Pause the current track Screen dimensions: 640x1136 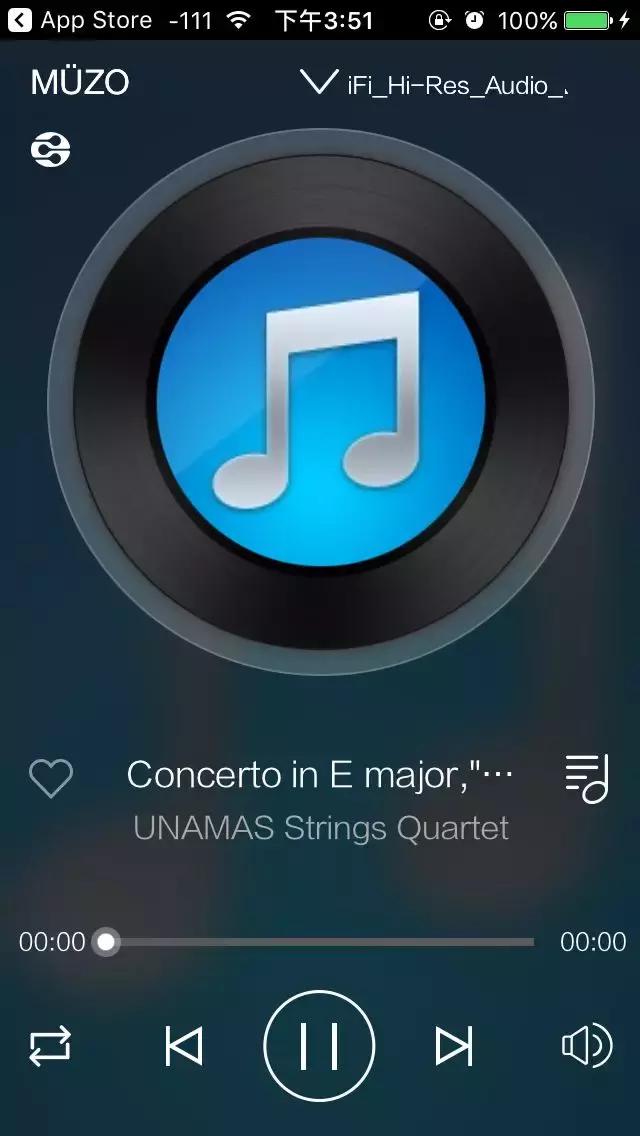tap(319, 1046)
